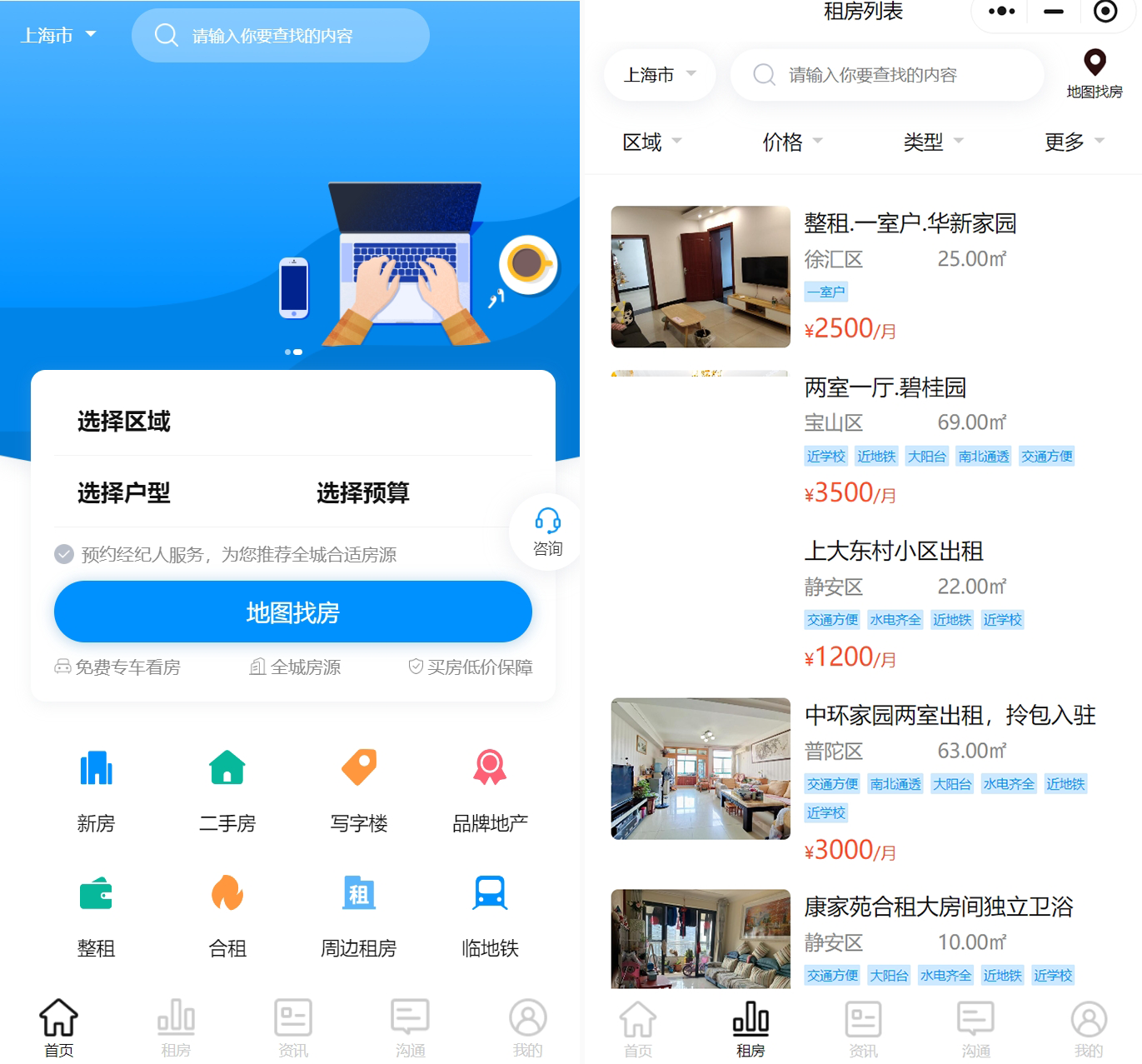Open the 写字楼 category
This screenshot has width=1142, height=1064.
(x=359, y=787)
